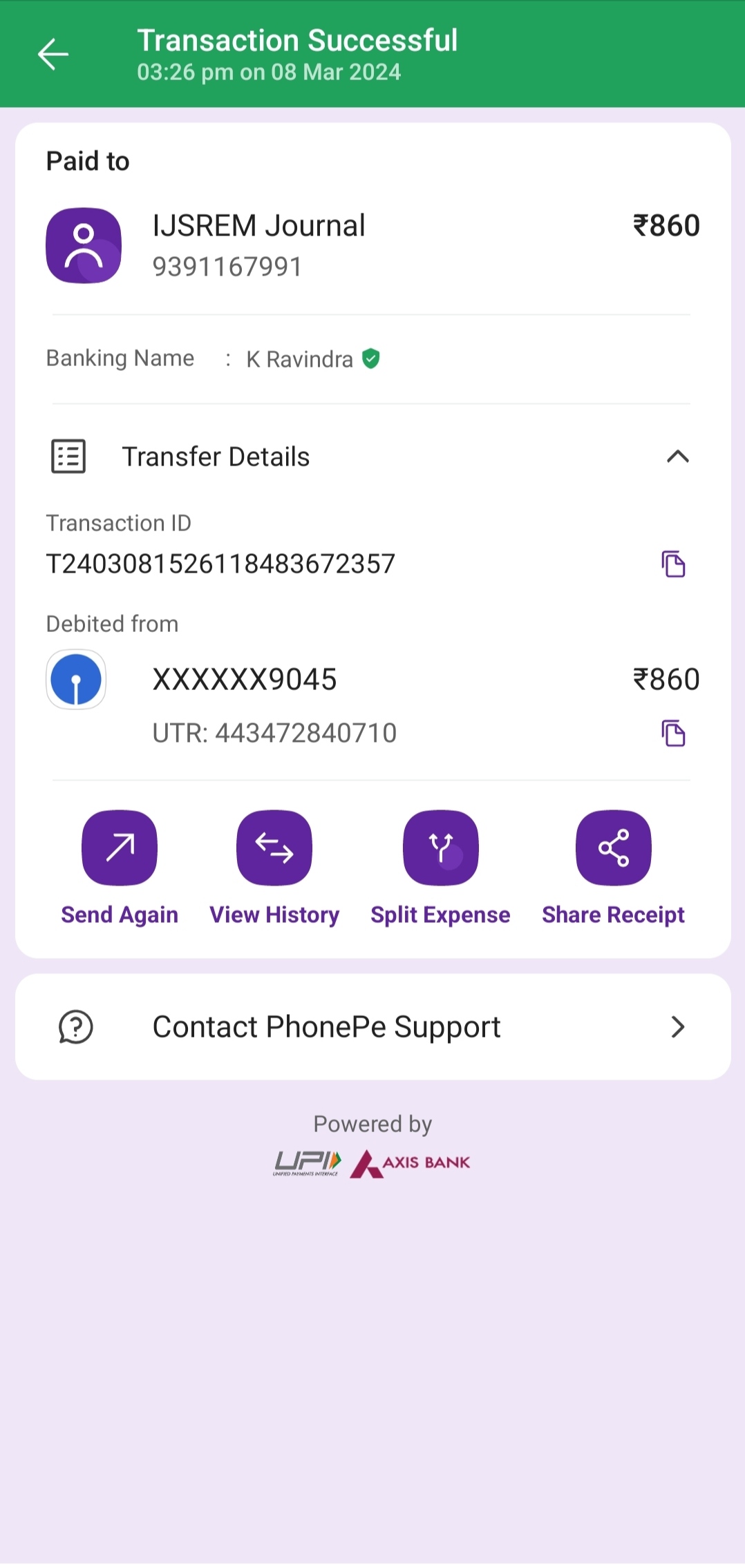Select Split Expense
Image resolution: width=745 pixels, height=1568 pixels.
coord(440,848)
